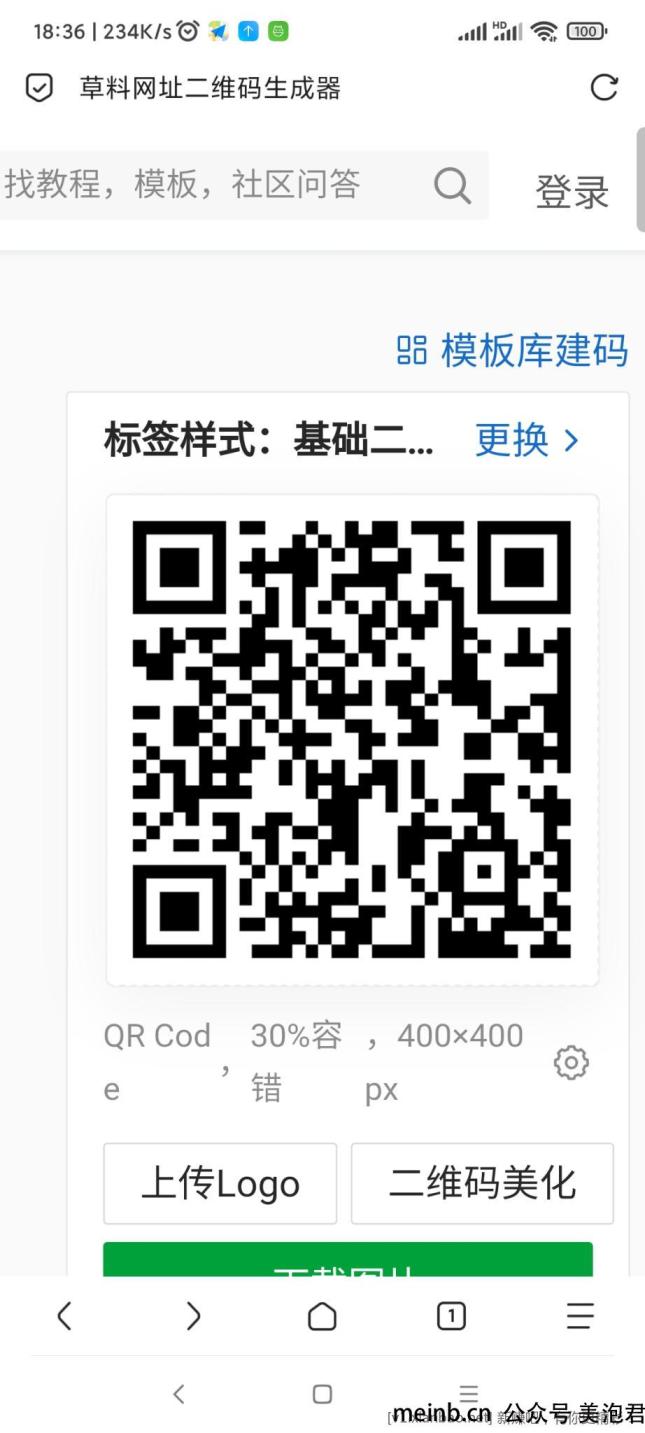The height and width of the screenshot is (1433, 645).
Task: Open the browser hamburger menu
Action: (580, 1316)
